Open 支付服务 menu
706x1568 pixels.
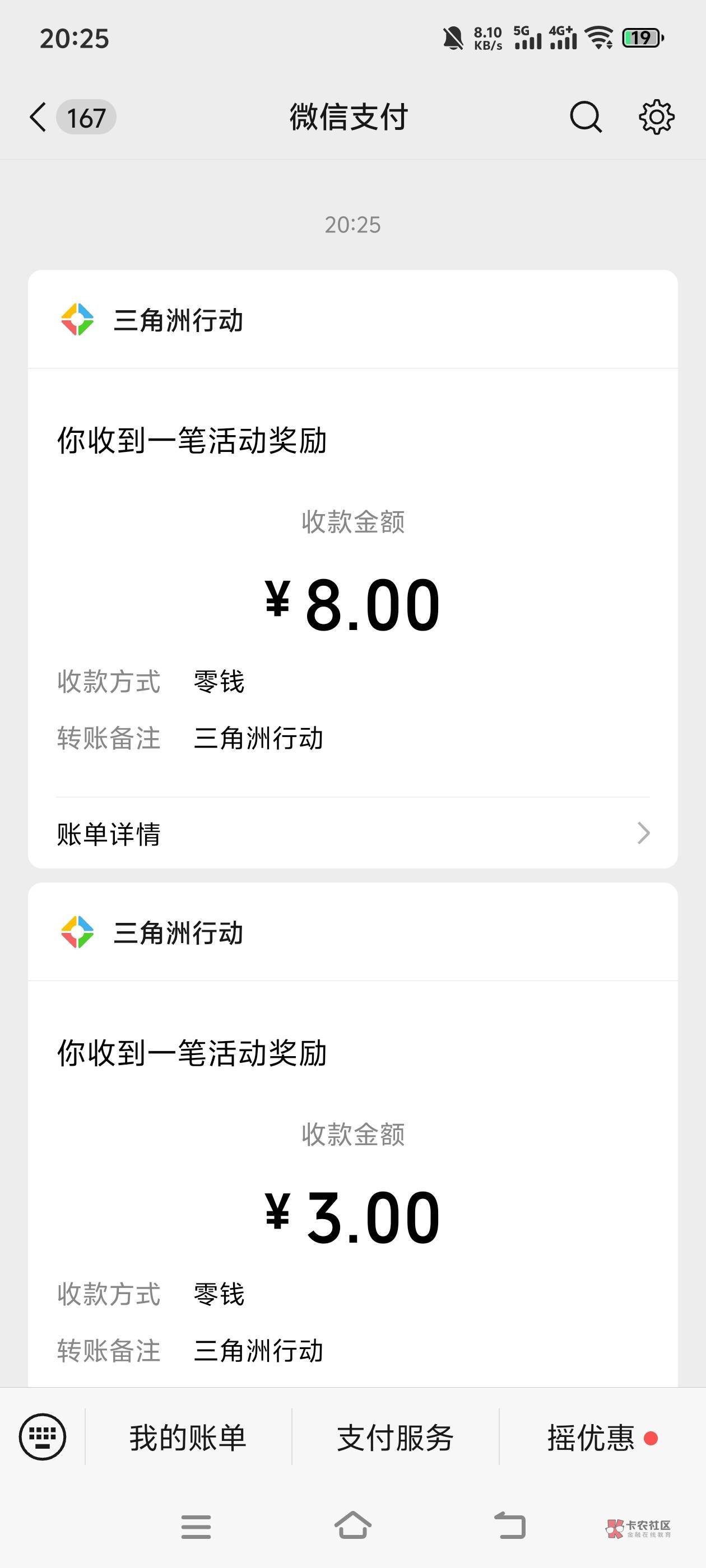pos(396,1438)
